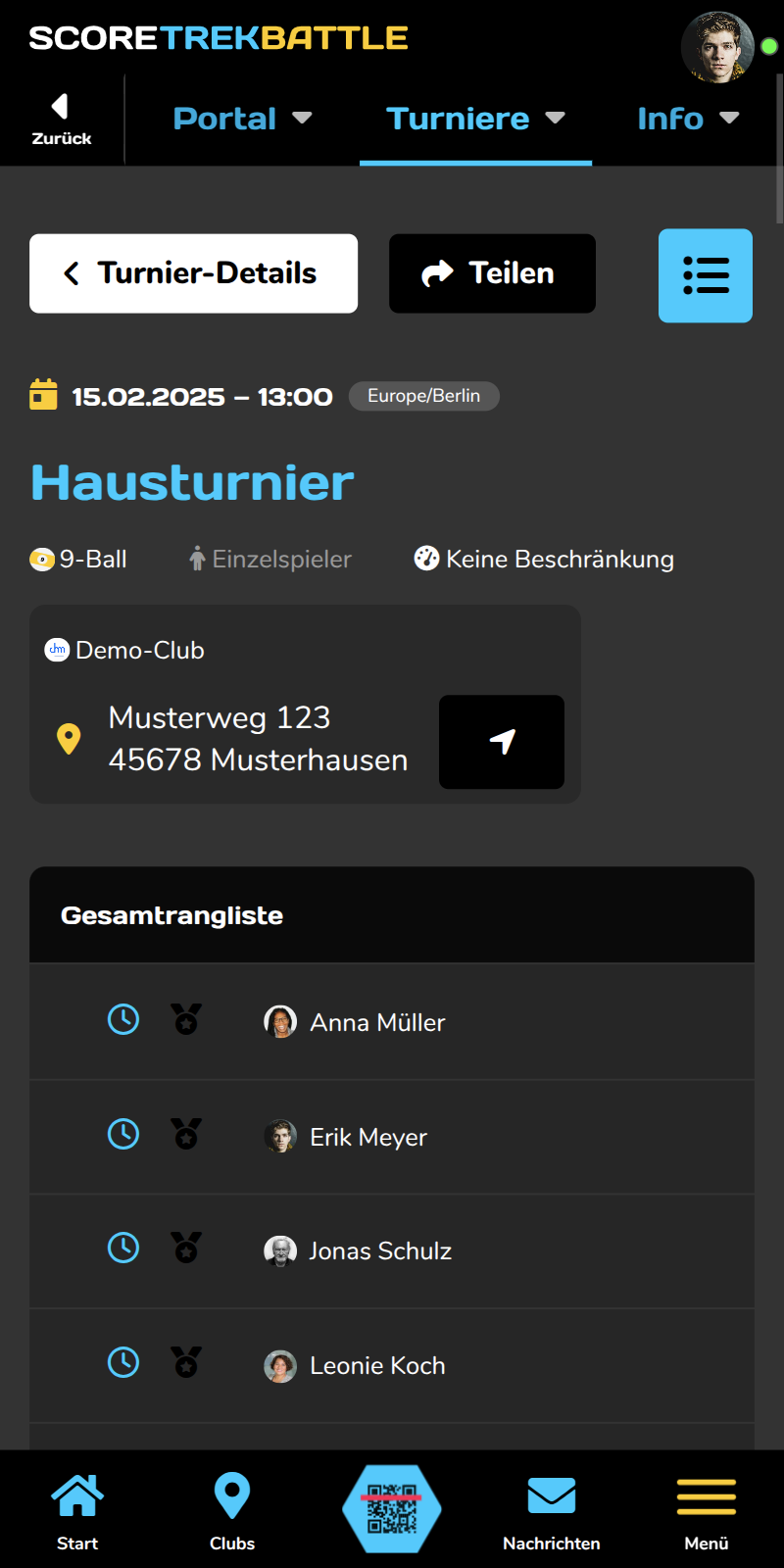Viewport: 784px width, 1568px height.
Task: Select Jonas Schulz in the ranking
Action: coord(380,1250)
